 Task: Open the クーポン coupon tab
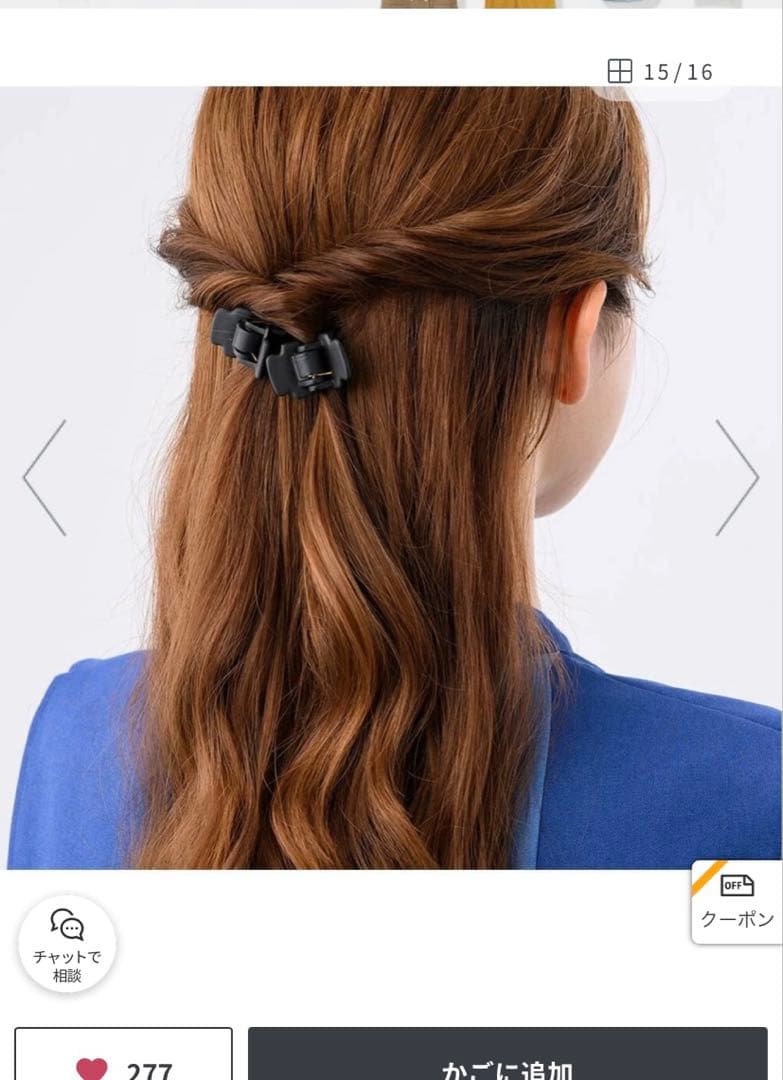coord(737,902)
